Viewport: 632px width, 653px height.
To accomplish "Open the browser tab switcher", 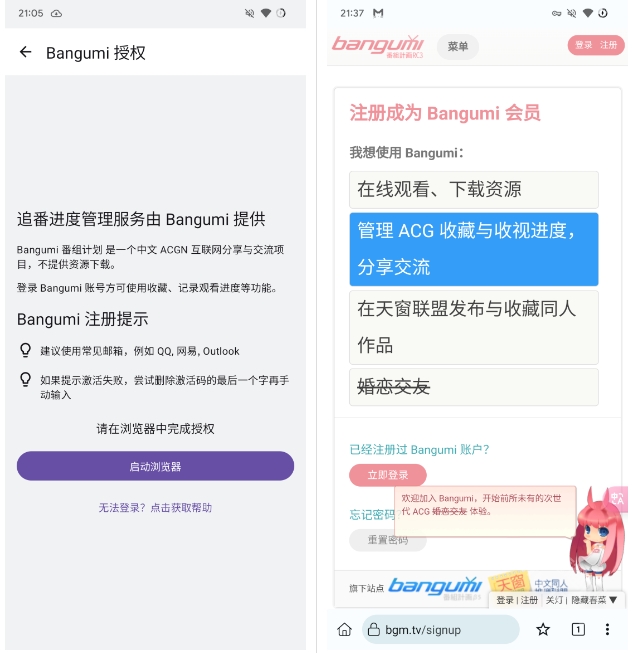I will pos(578,630).
